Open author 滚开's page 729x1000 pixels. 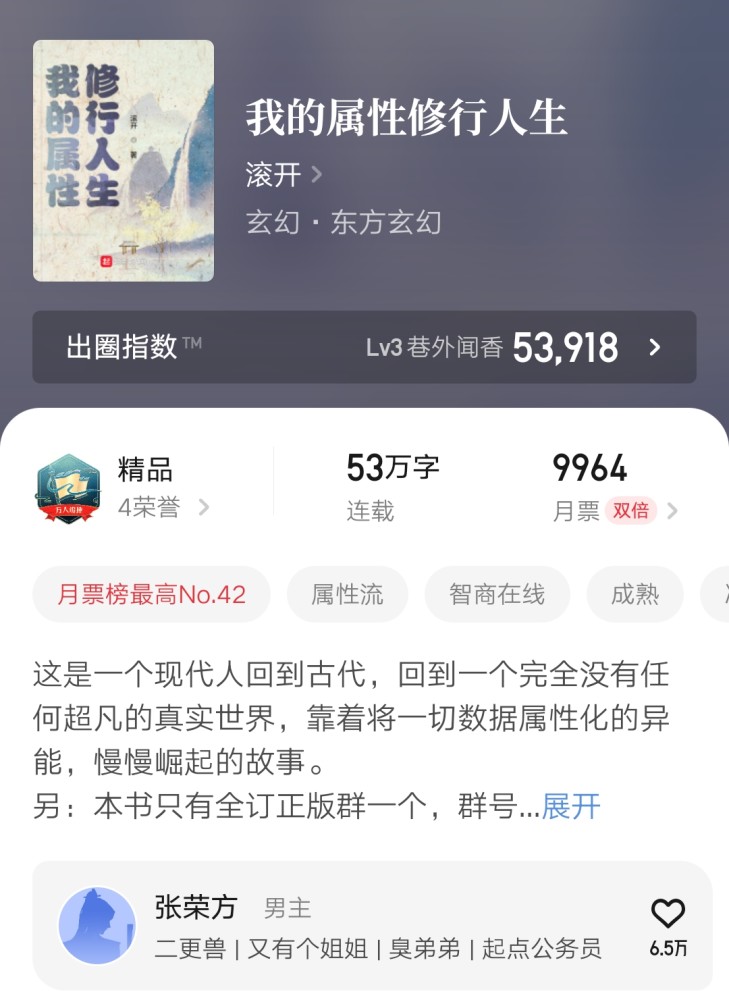284,175
